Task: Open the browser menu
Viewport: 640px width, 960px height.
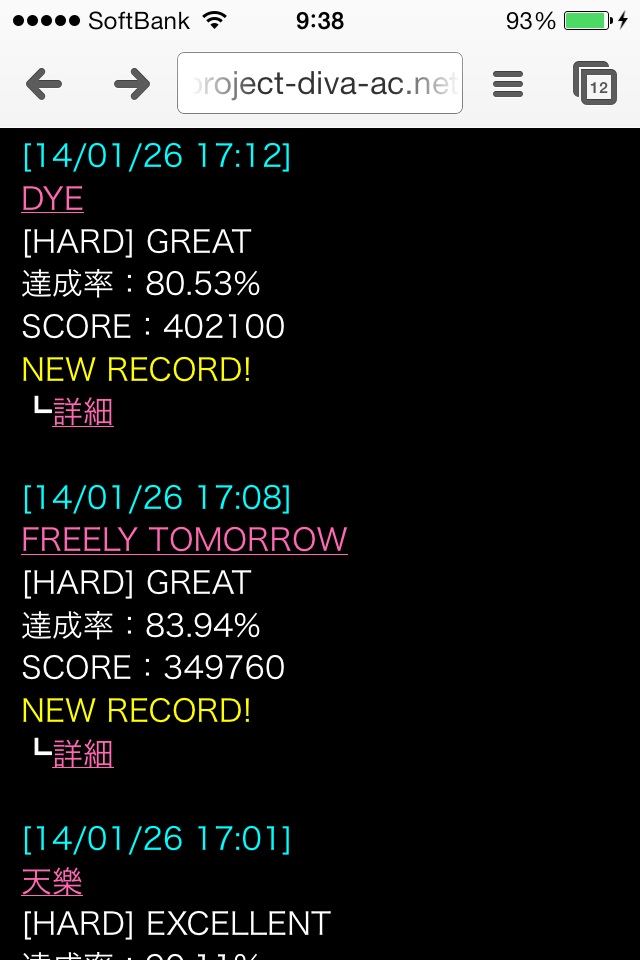Action: (508, 84)
